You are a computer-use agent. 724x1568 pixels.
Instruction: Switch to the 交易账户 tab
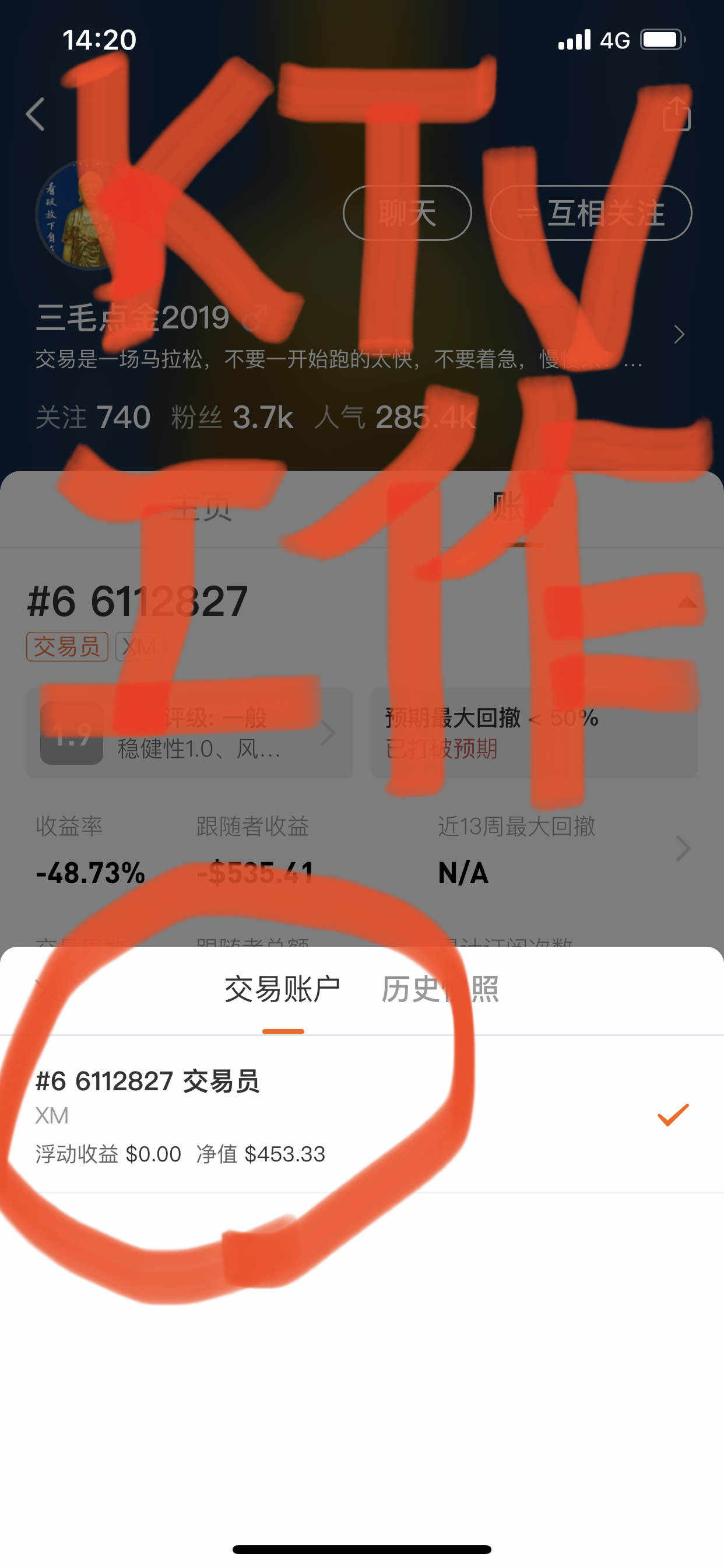[282, 989]
